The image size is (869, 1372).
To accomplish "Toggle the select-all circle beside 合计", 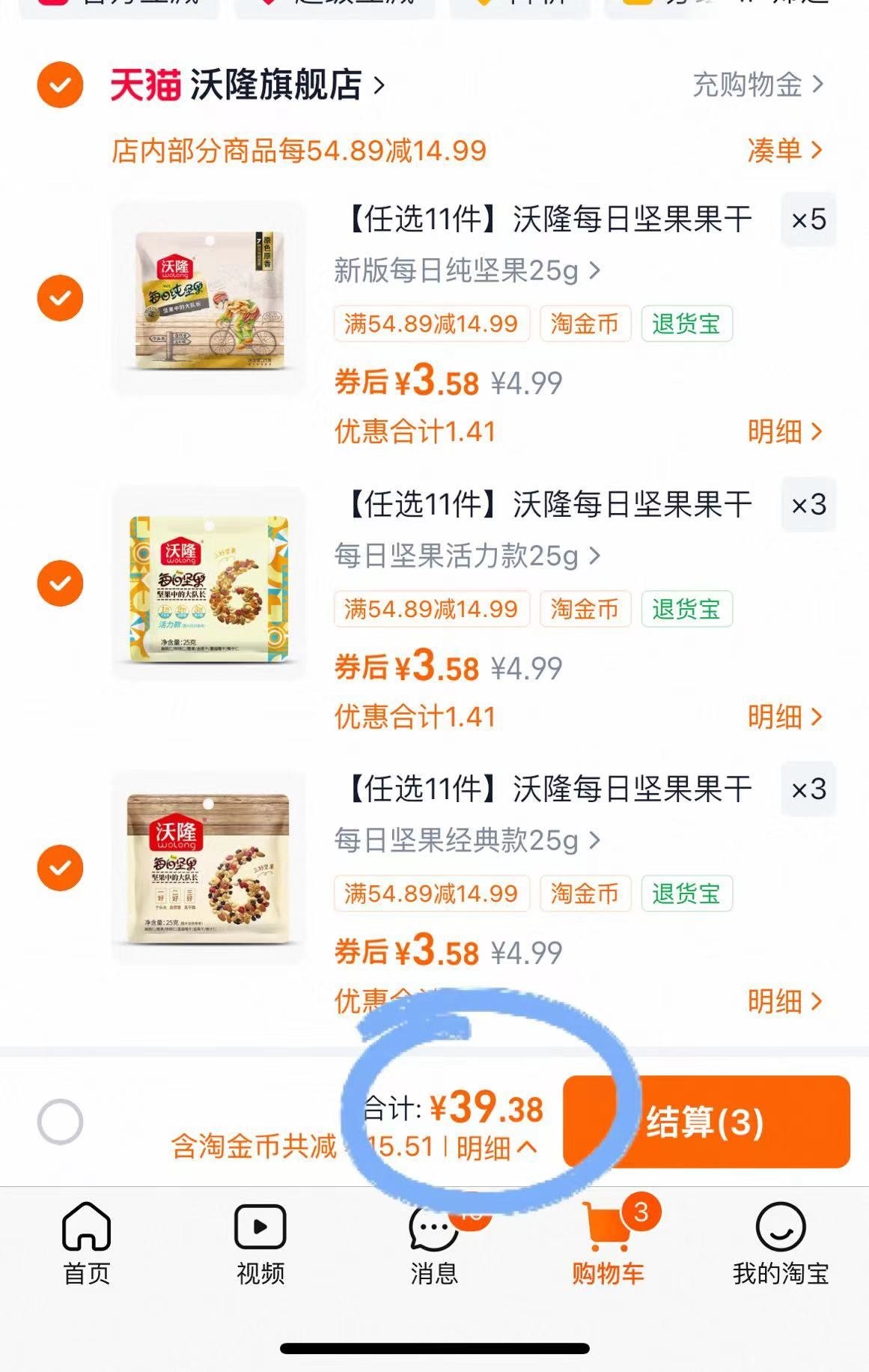I will (60, 1121).
